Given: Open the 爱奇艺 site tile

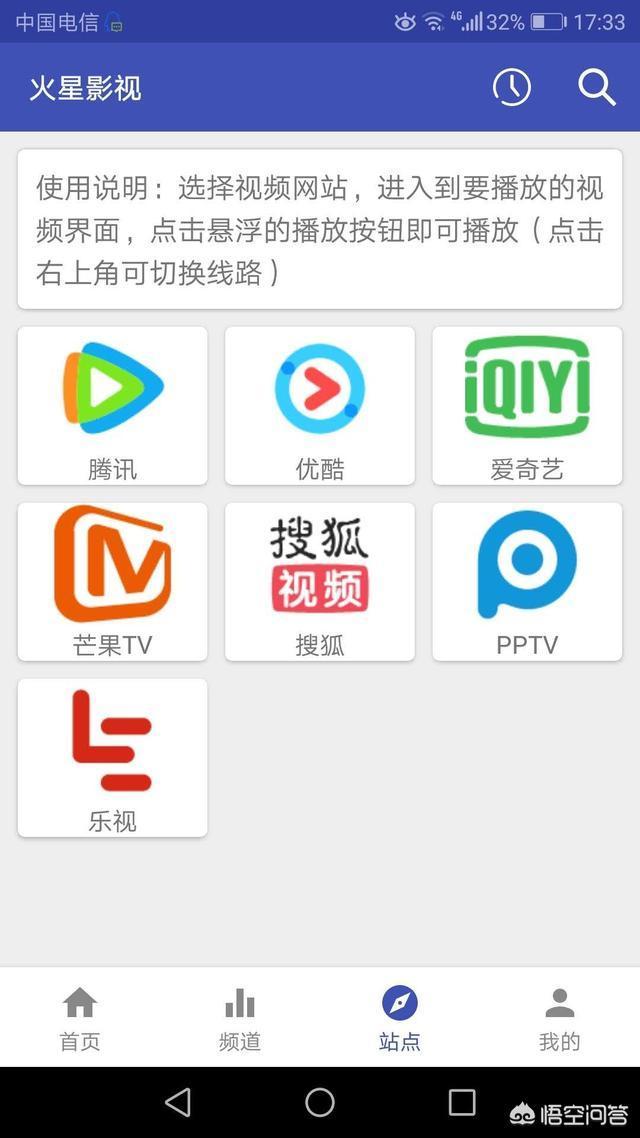Looking at the screenshot, I should tap(528, 406).
